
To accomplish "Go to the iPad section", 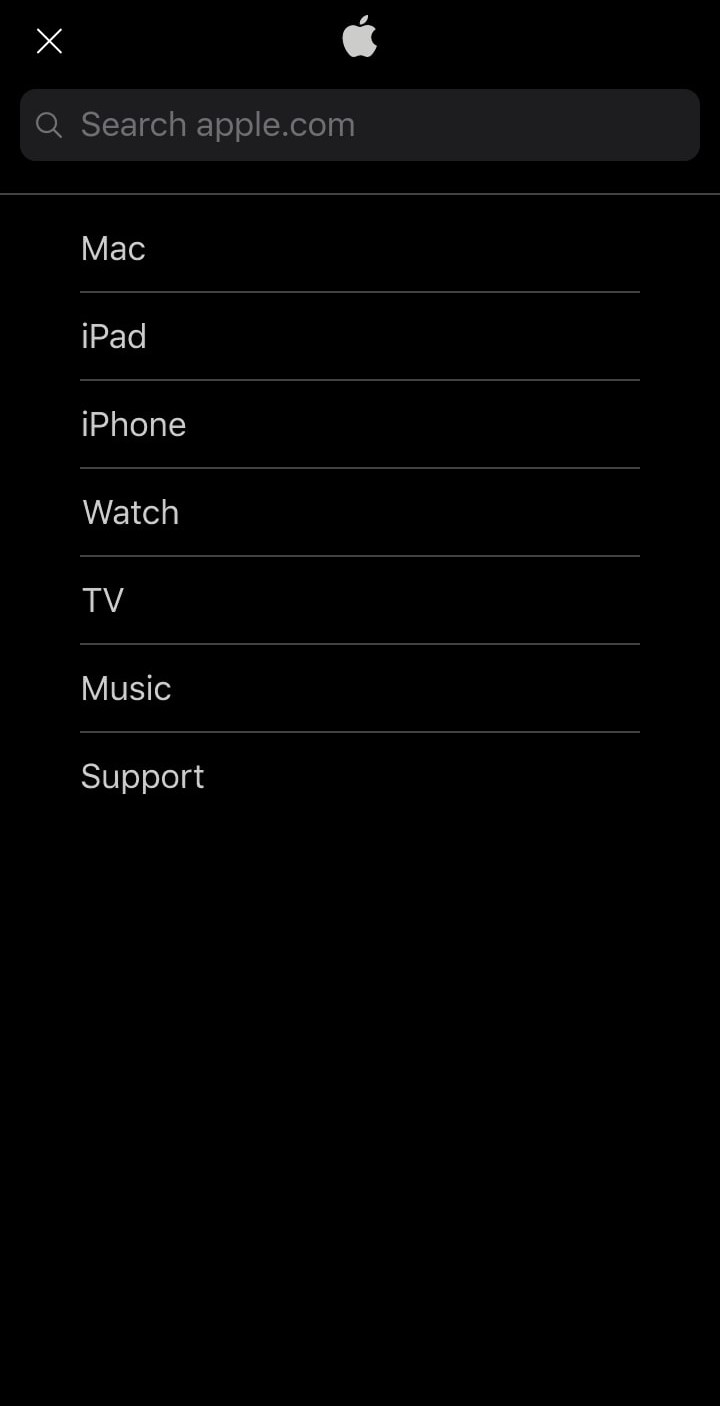I will point(360,336).
